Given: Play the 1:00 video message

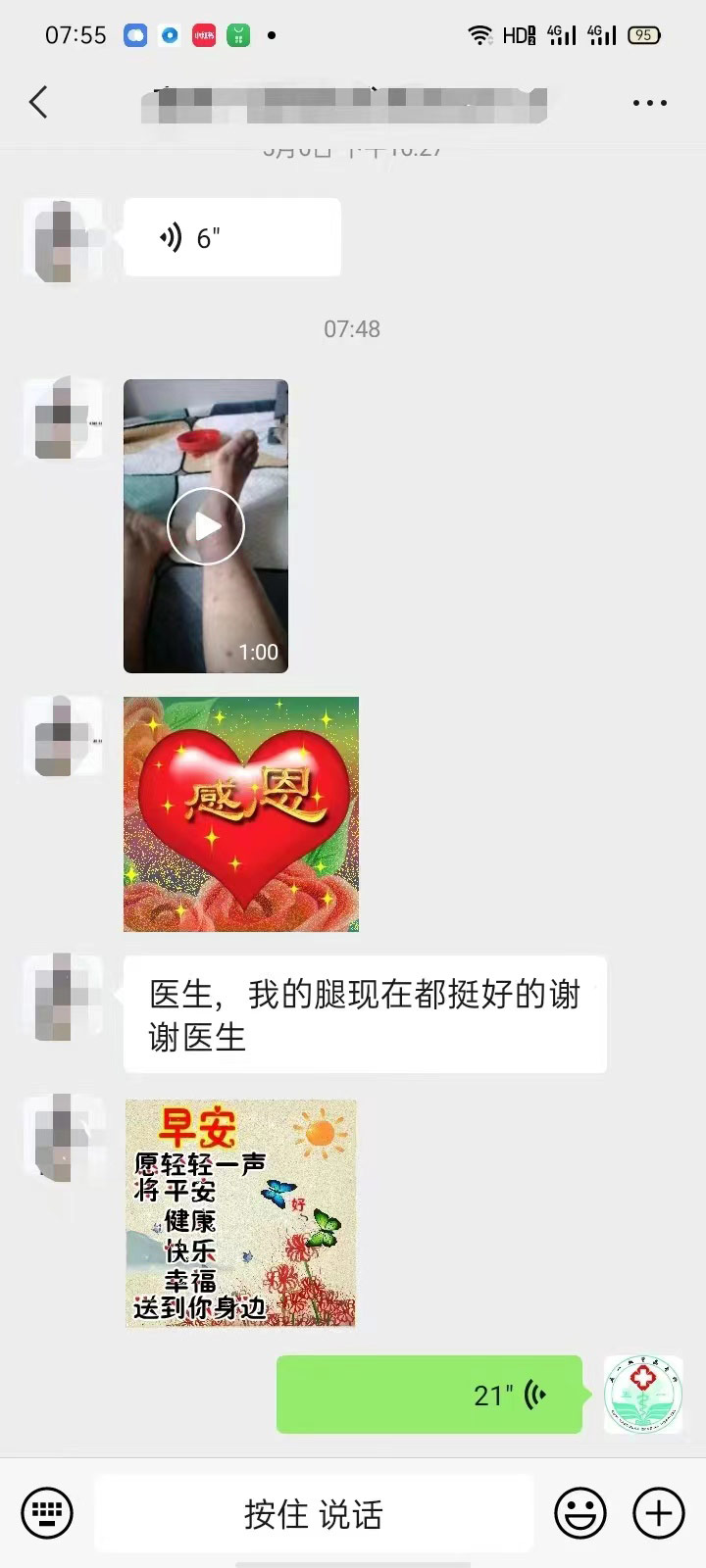Looking at the screenshot, I should (206, 526).
